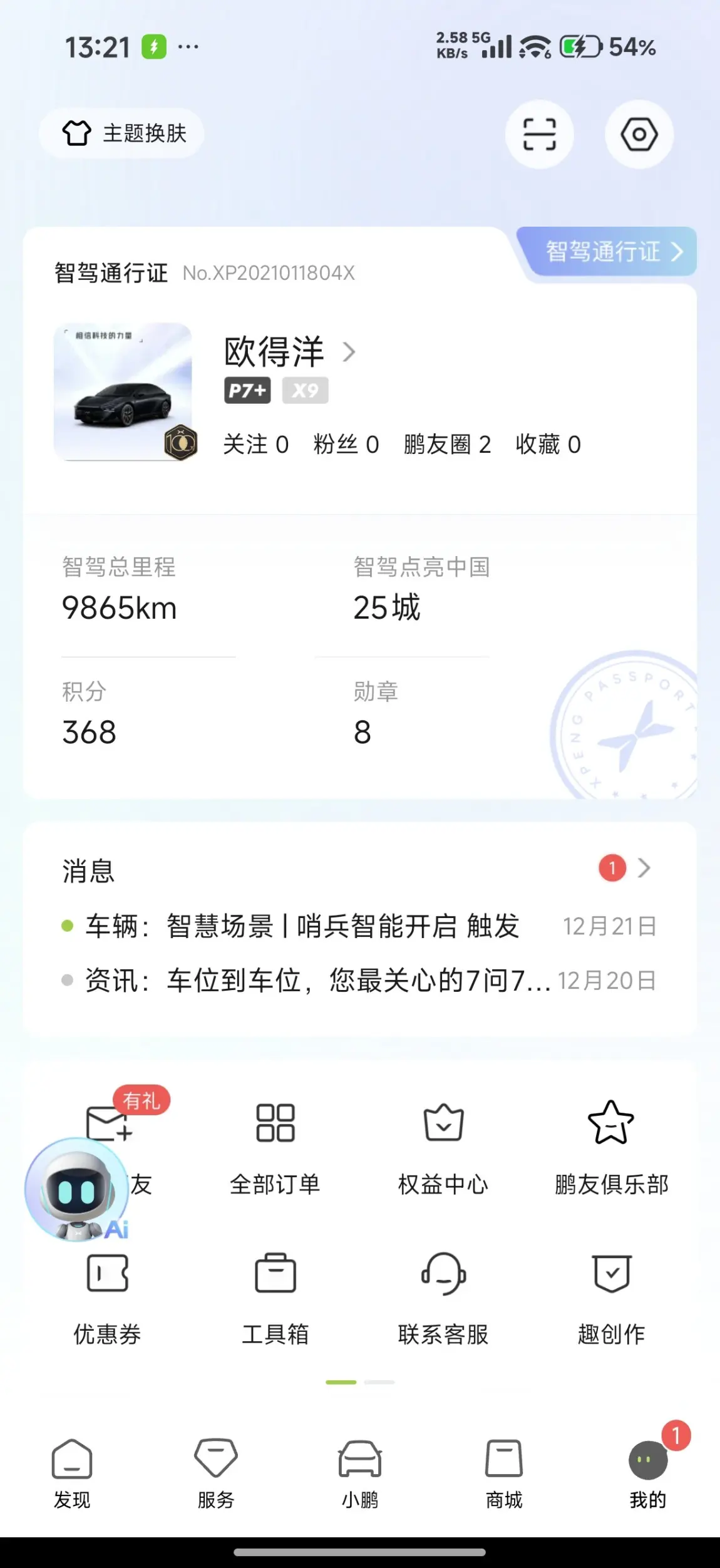
Task: Open 全部订单 to see all orders
Action: coord(275,1148)
